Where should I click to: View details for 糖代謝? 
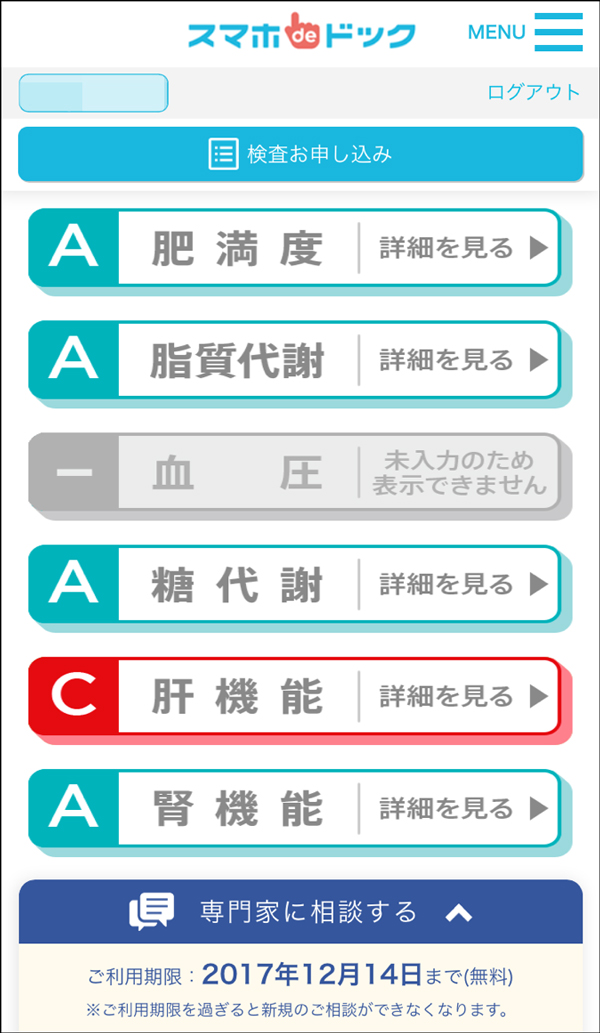pos(463,584)
